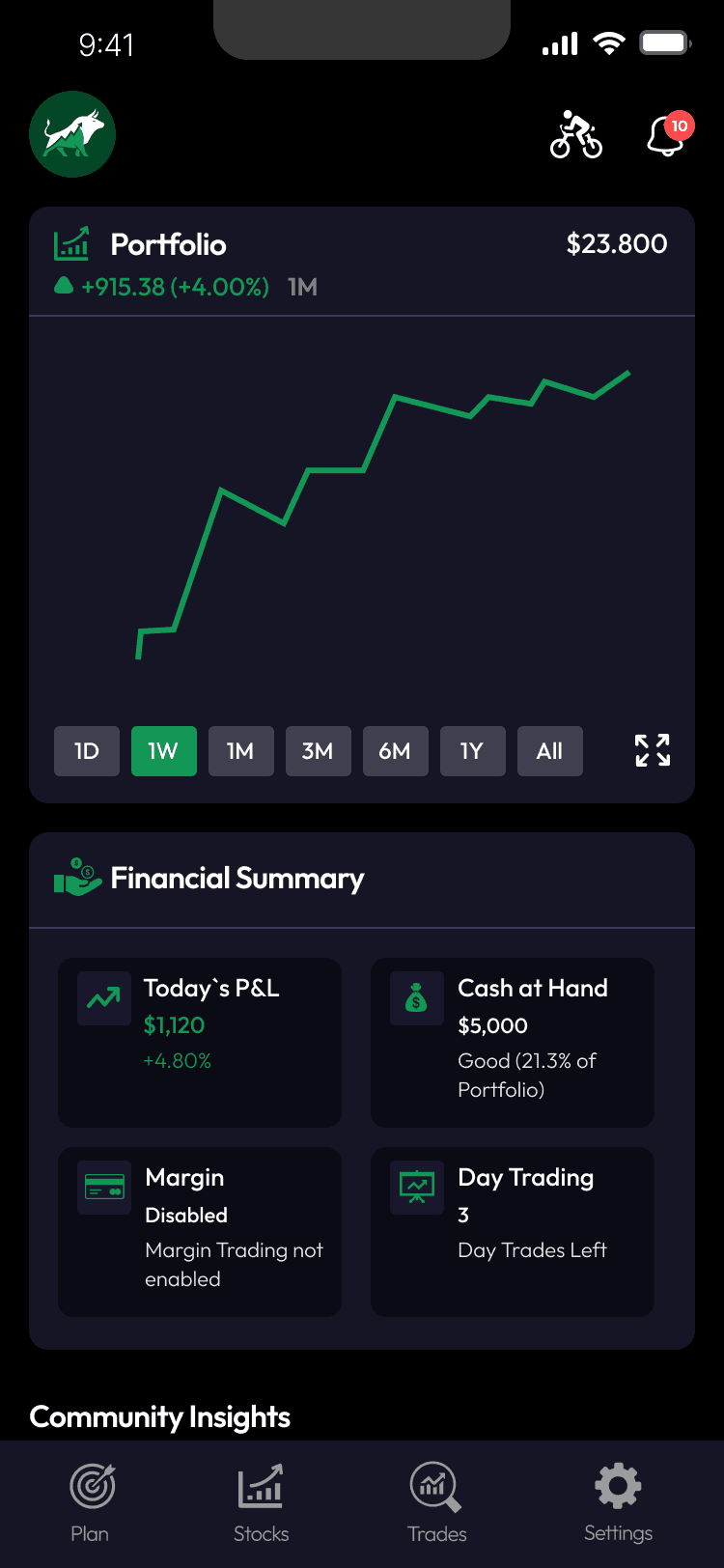Click the Portfolio chart icon
Viewport: 724px width, 1568px height.
71,244
